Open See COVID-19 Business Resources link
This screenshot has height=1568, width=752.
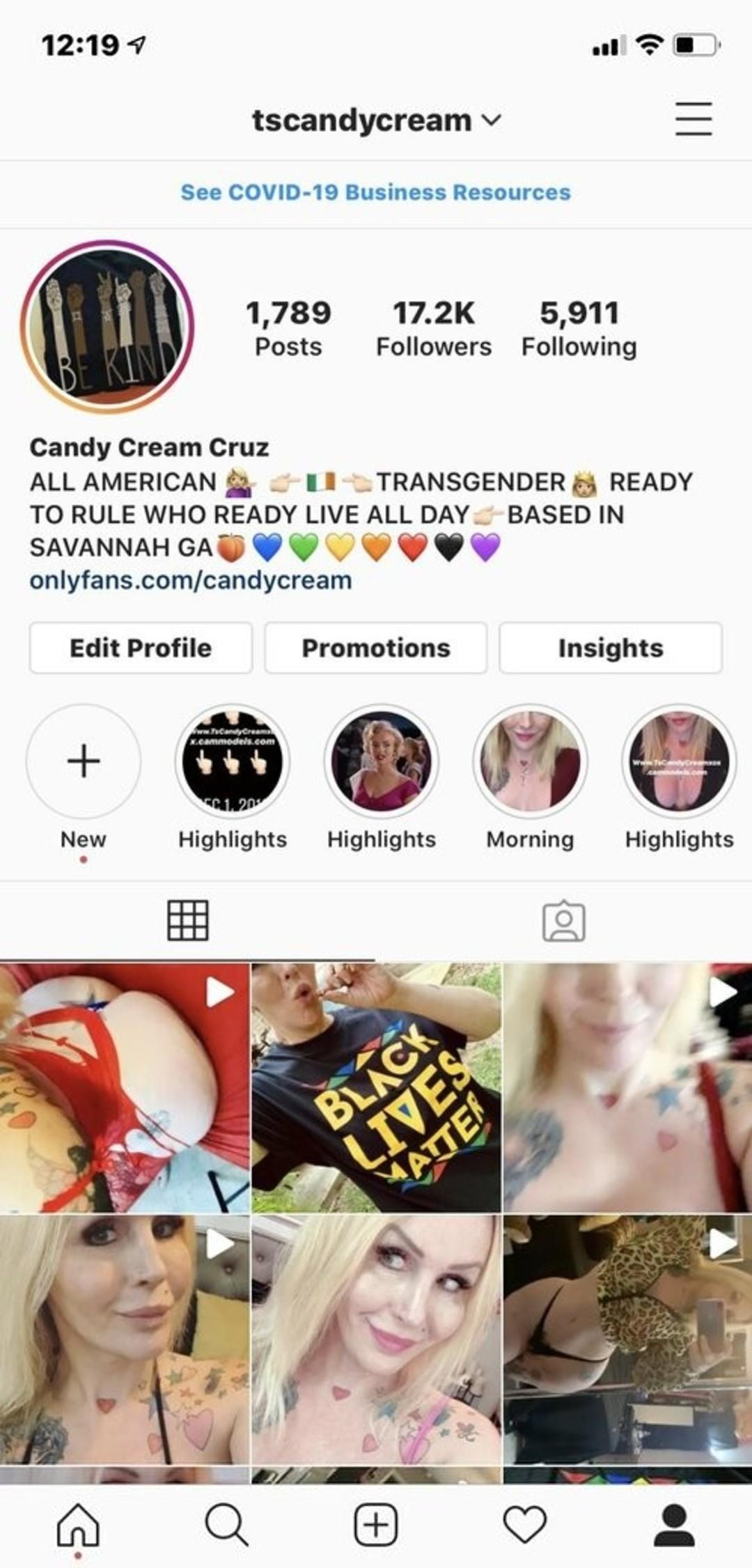(x=375, y=192)
